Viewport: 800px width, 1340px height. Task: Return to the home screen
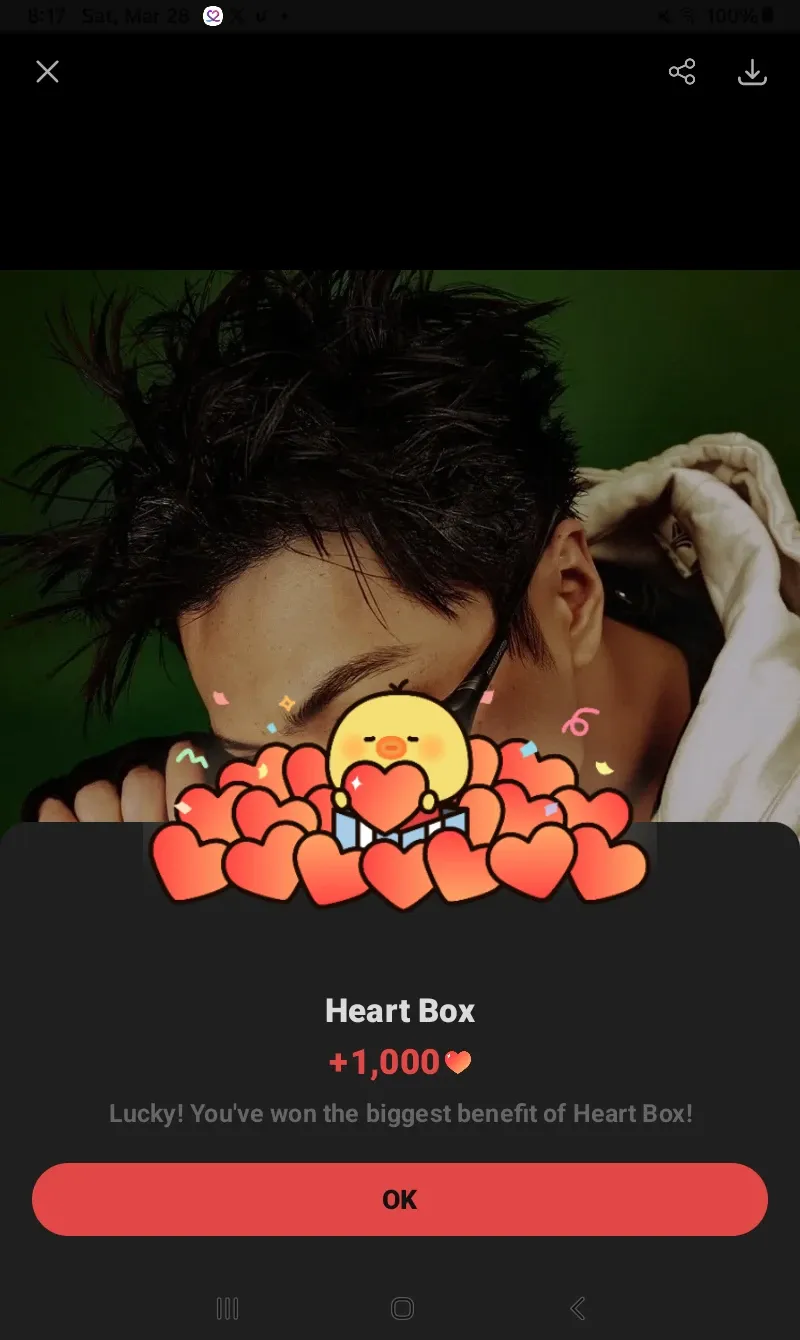[x=402, y=1308]
